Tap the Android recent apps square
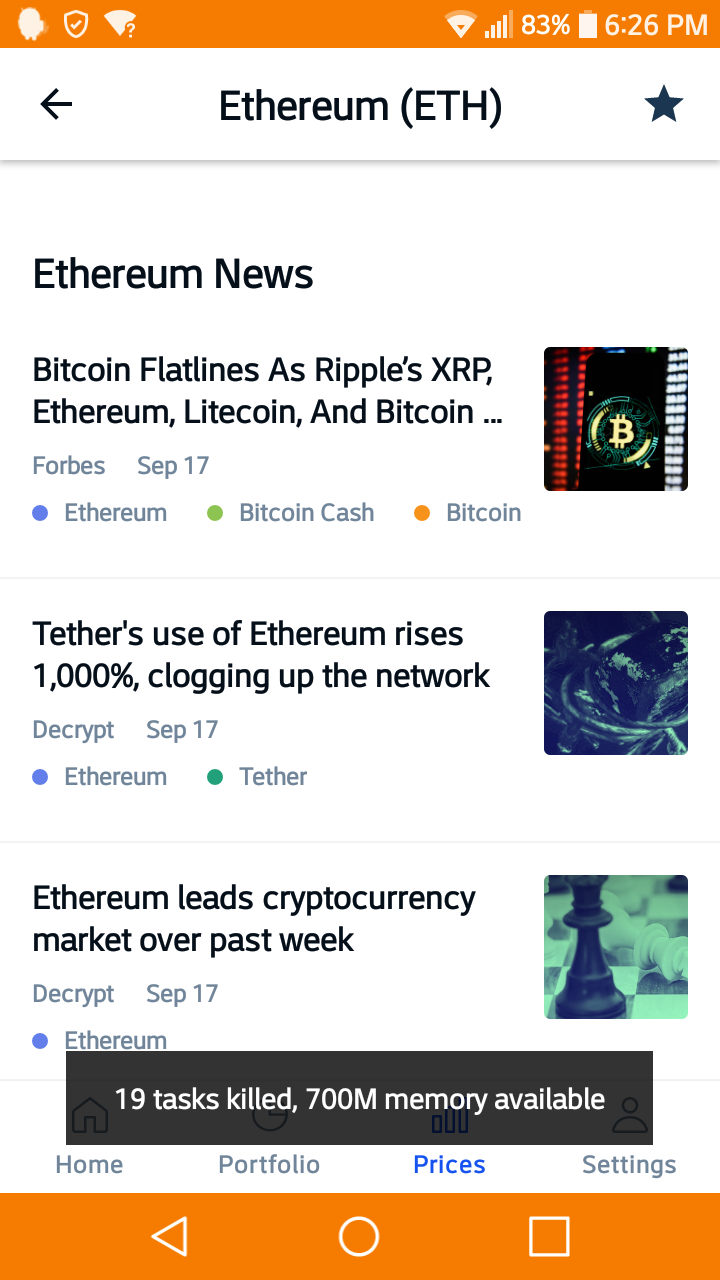 [548, 1236]
